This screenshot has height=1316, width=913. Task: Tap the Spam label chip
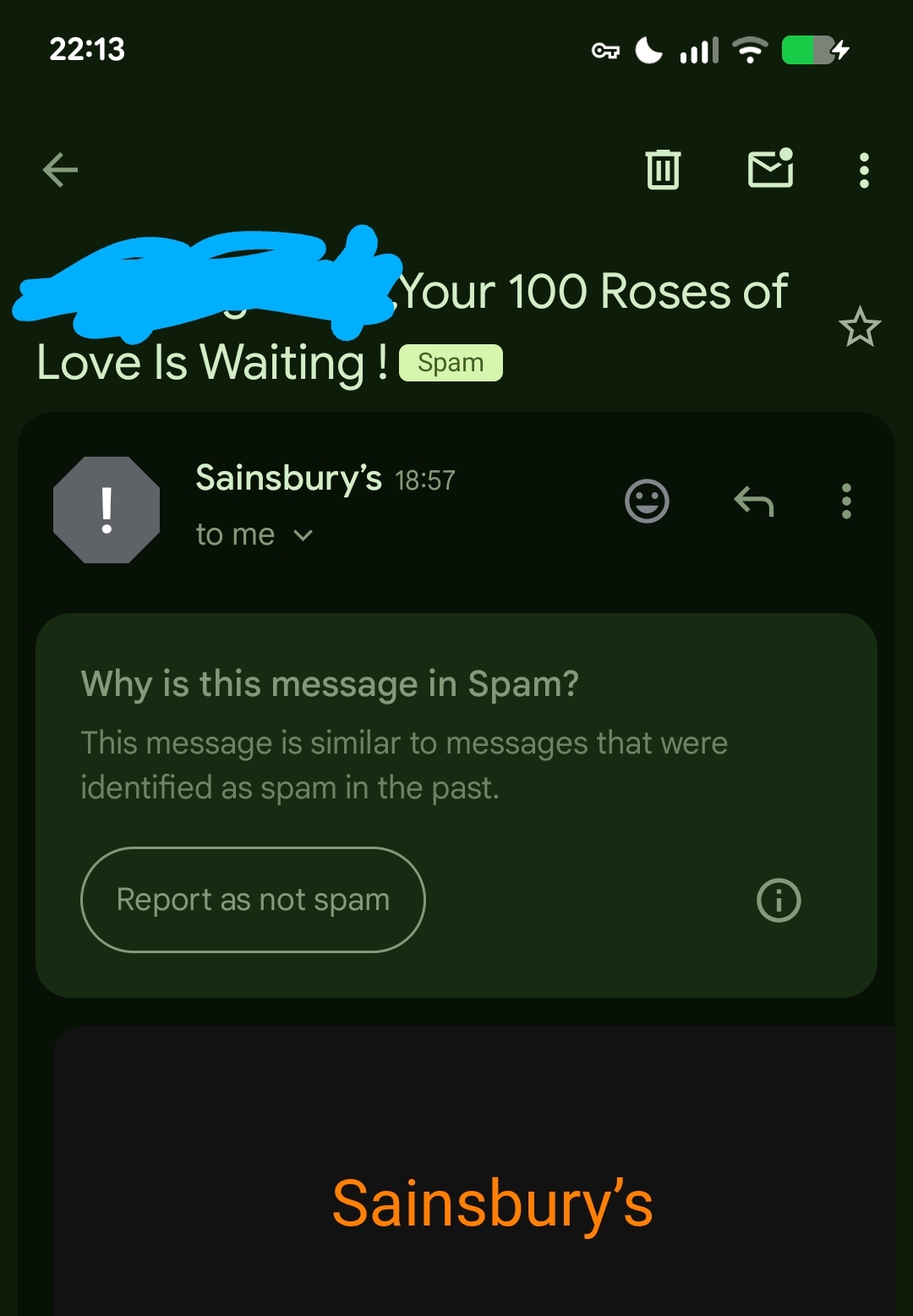pyautogui.click(x=451, y=364)
